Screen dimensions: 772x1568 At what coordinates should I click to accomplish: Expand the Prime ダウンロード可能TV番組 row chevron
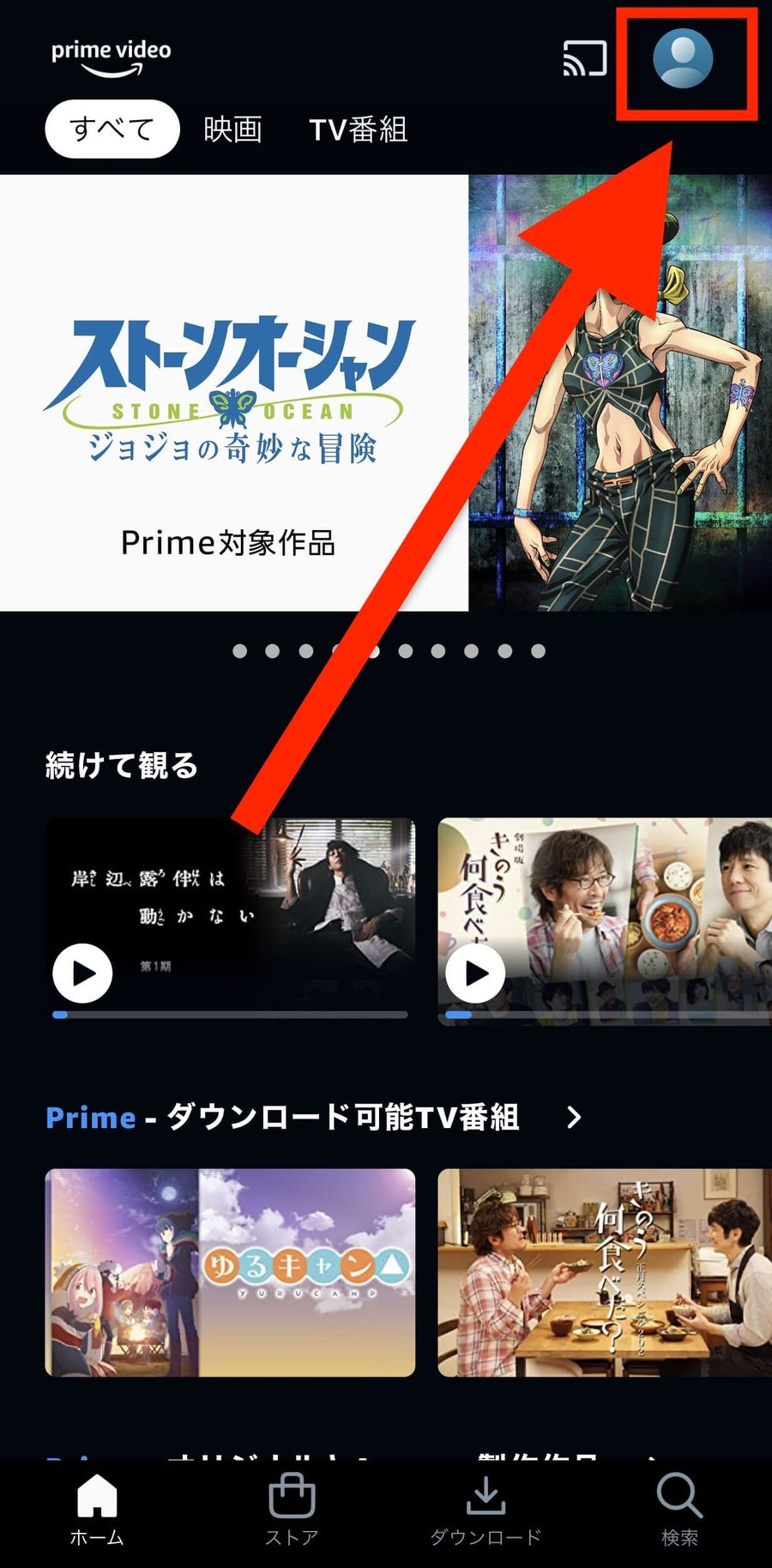pos(574,1117)
